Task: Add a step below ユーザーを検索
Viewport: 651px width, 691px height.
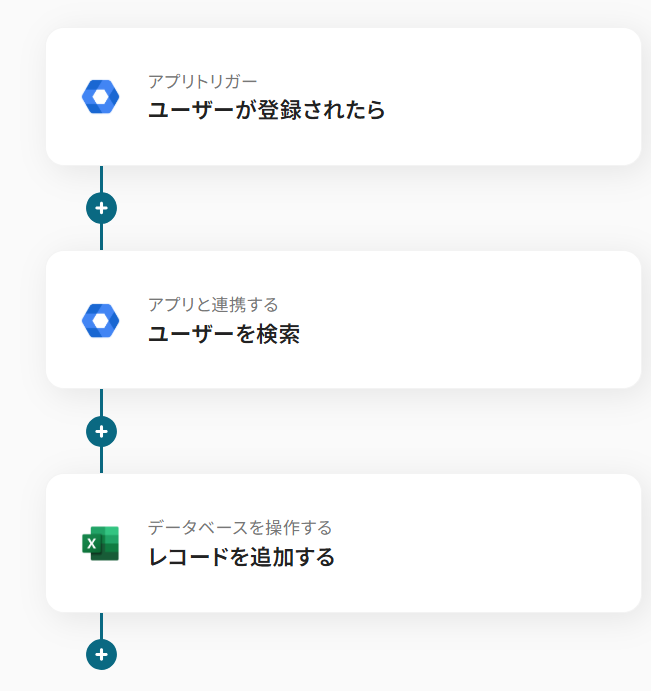Action: 101,431
